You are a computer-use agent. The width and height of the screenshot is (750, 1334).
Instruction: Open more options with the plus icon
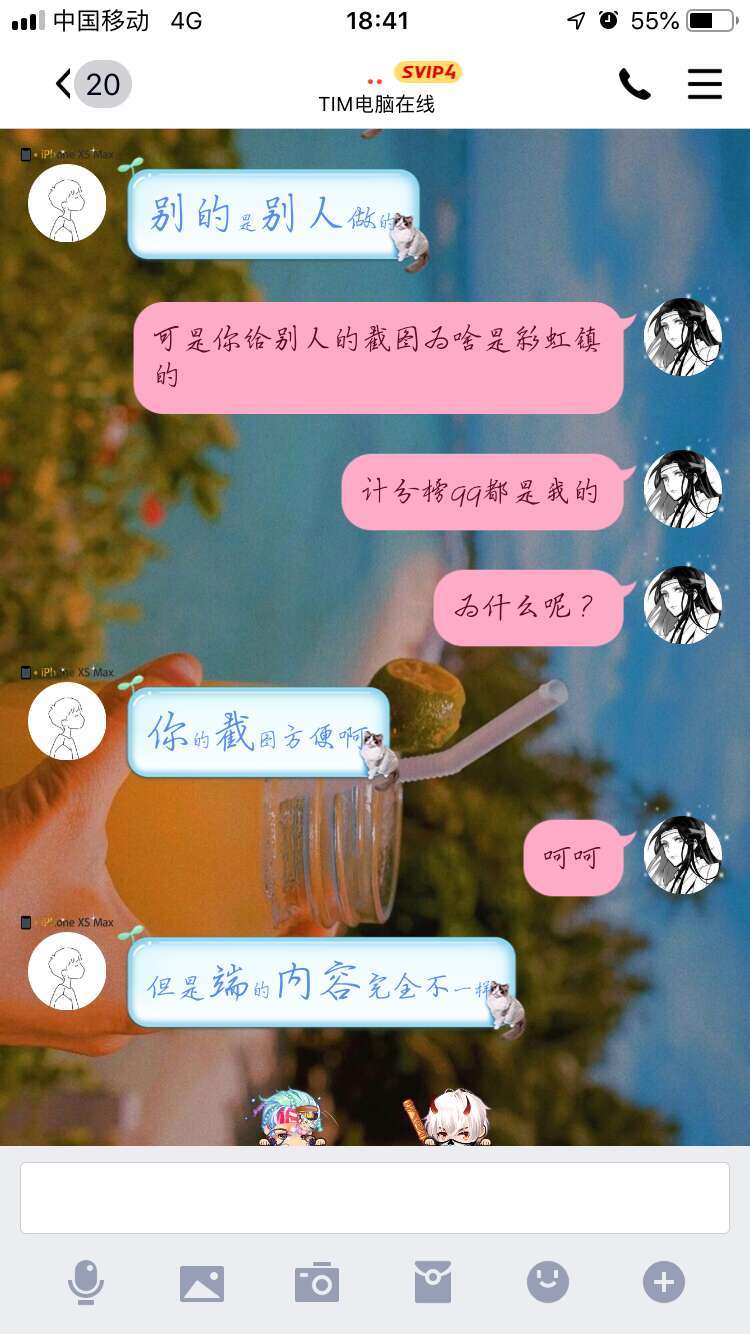tap(664, 1282)
